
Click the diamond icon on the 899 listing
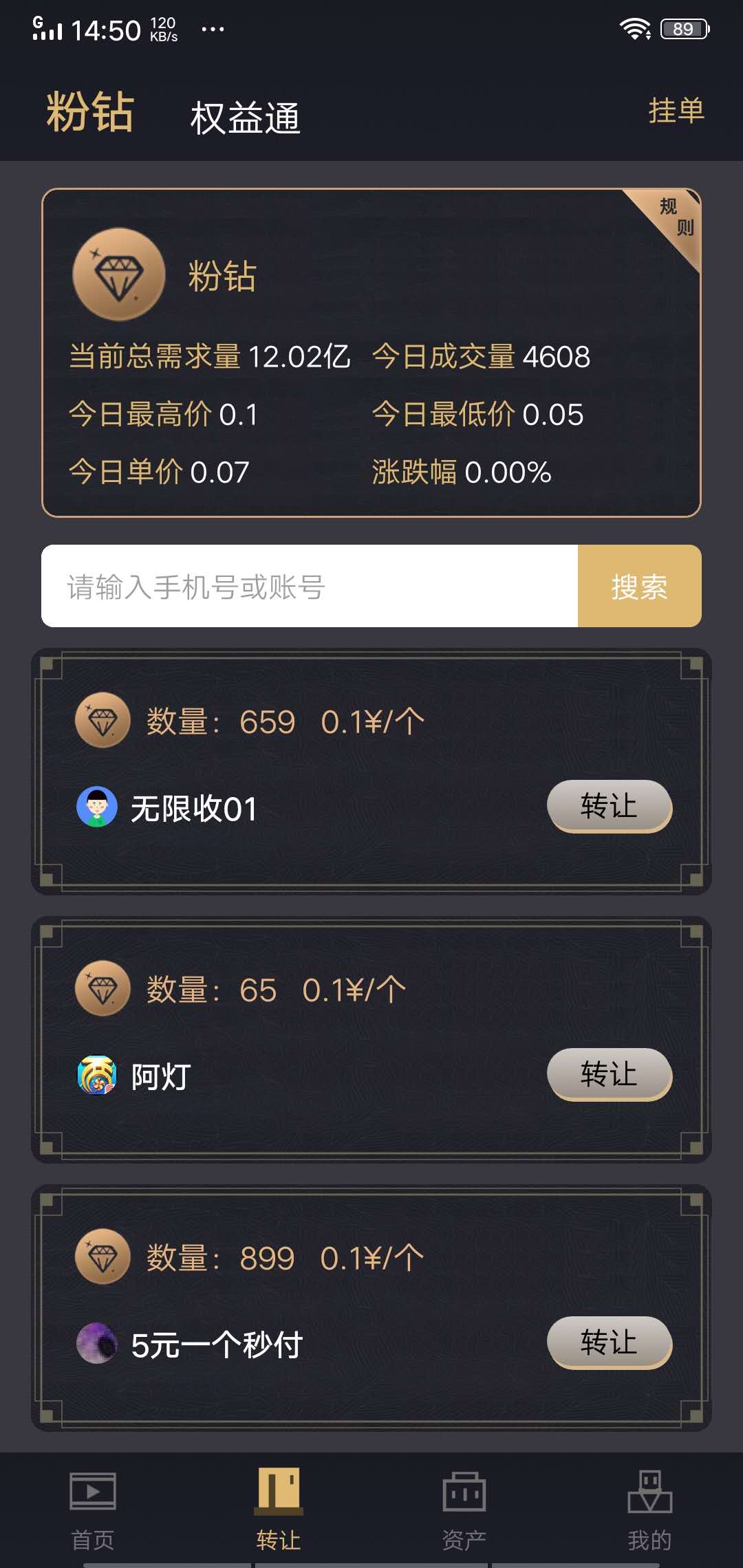pos(101,1256)
